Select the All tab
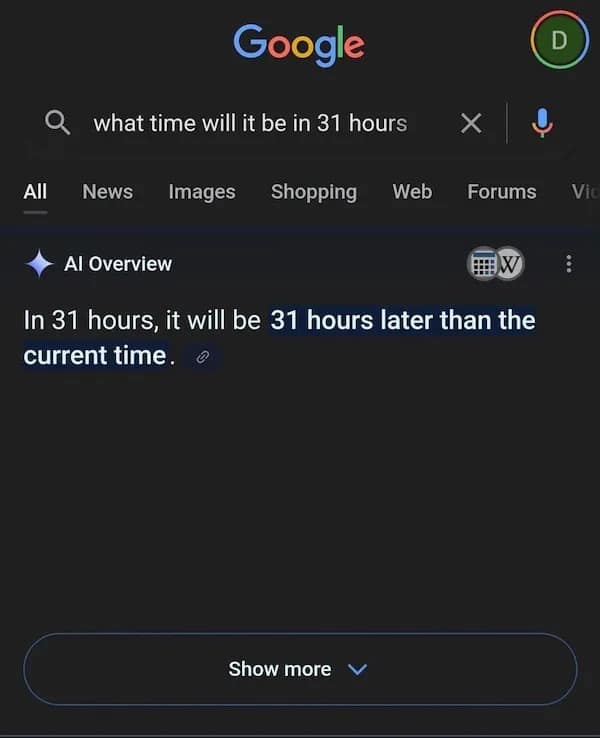The height and width of the screenshot is (738, 600). point(35,192)
